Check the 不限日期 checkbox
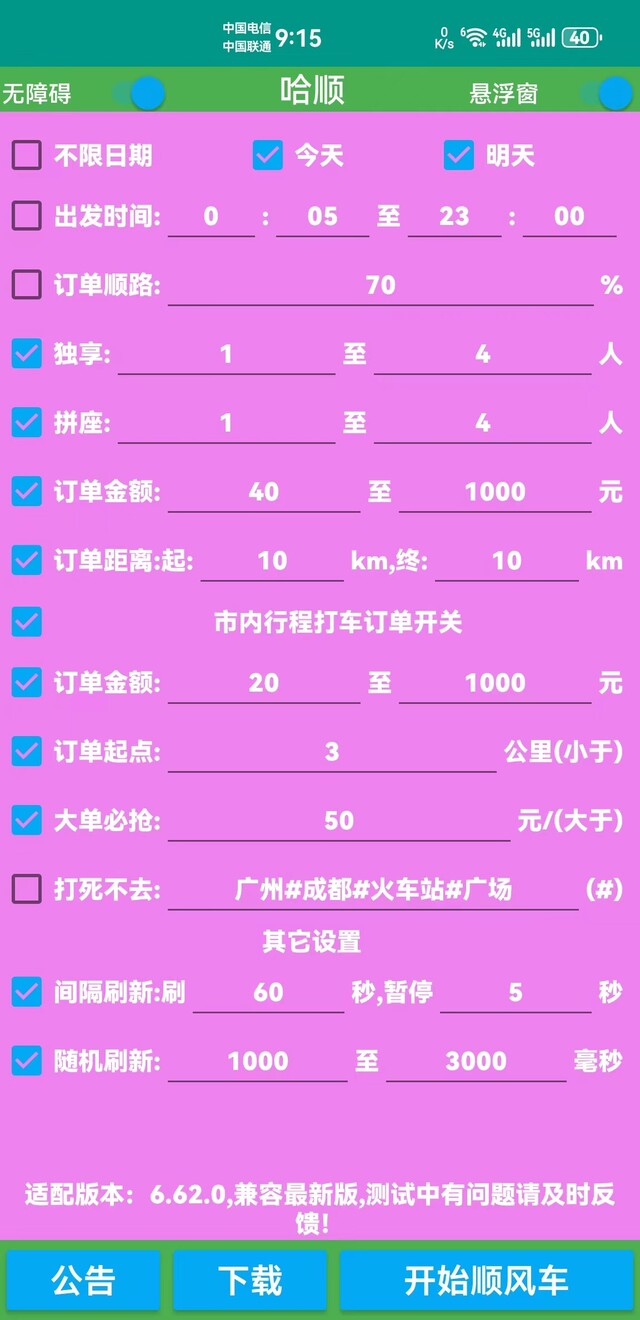 (x=27, y=155)
